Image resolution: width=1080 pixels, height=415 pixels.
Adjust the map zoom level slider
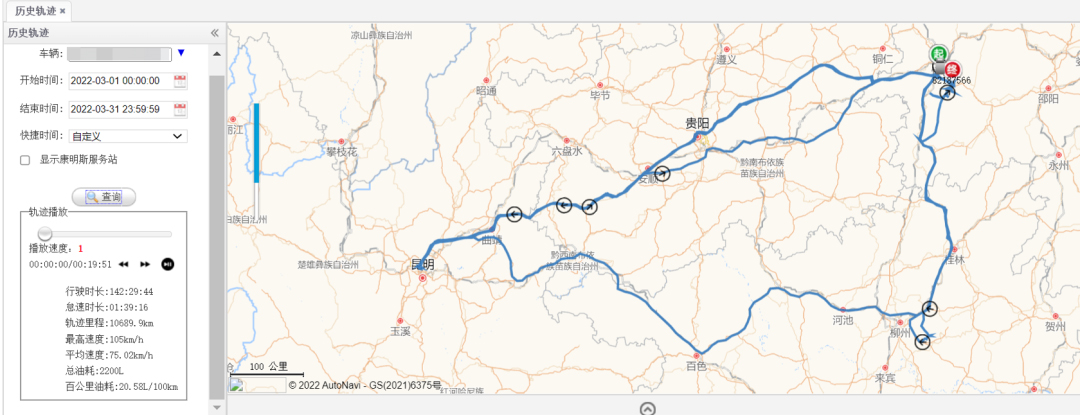pyautogui.click(x=256, y=143)
